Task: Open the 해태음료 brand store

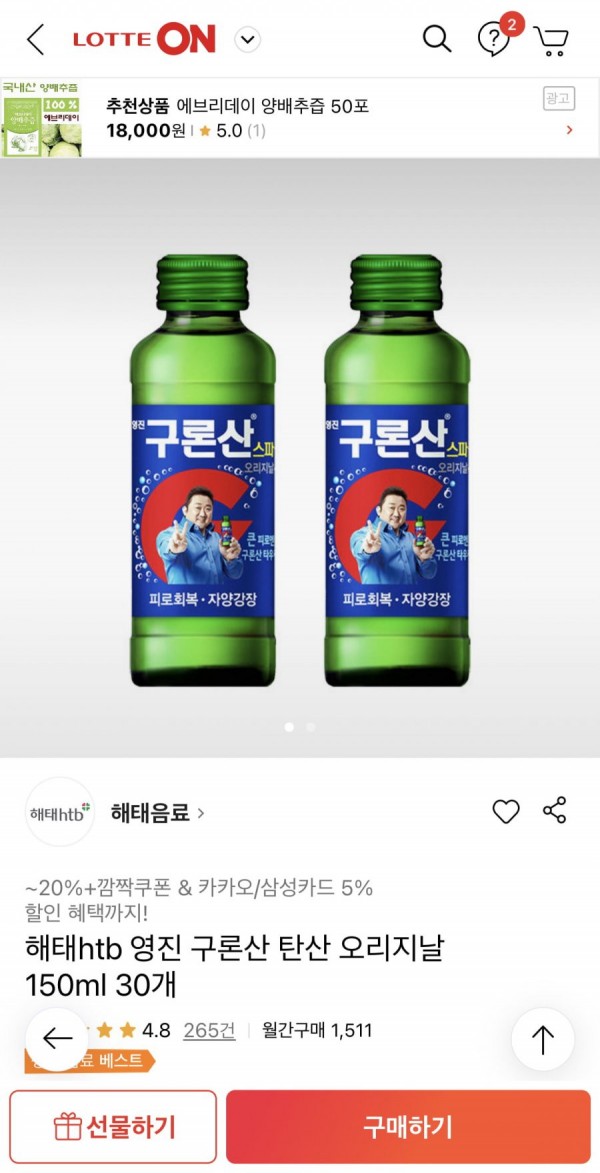Action: click(x=157, y=812)
